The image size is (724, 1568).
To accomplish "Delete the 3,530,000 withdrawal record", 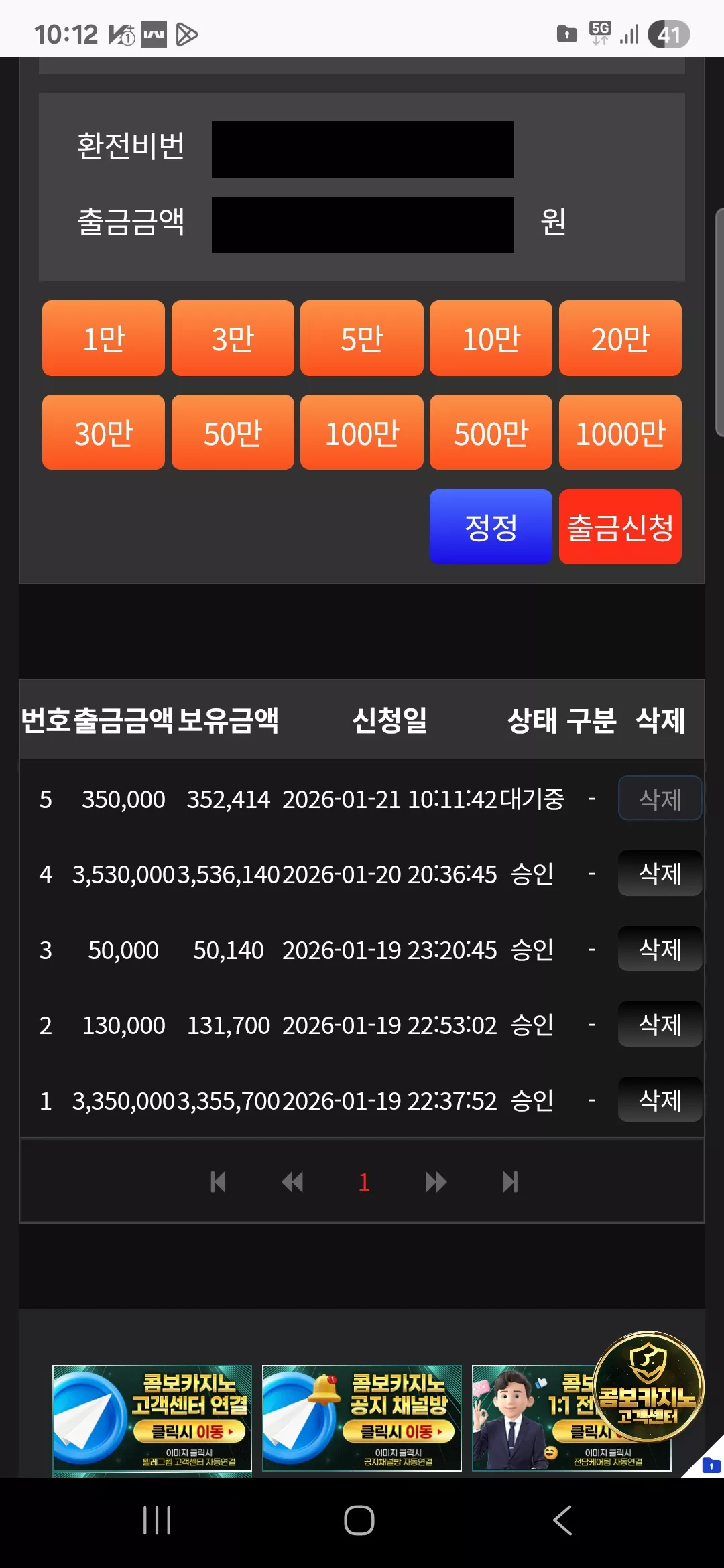I will pyautogui.click(x=660, y=873).
